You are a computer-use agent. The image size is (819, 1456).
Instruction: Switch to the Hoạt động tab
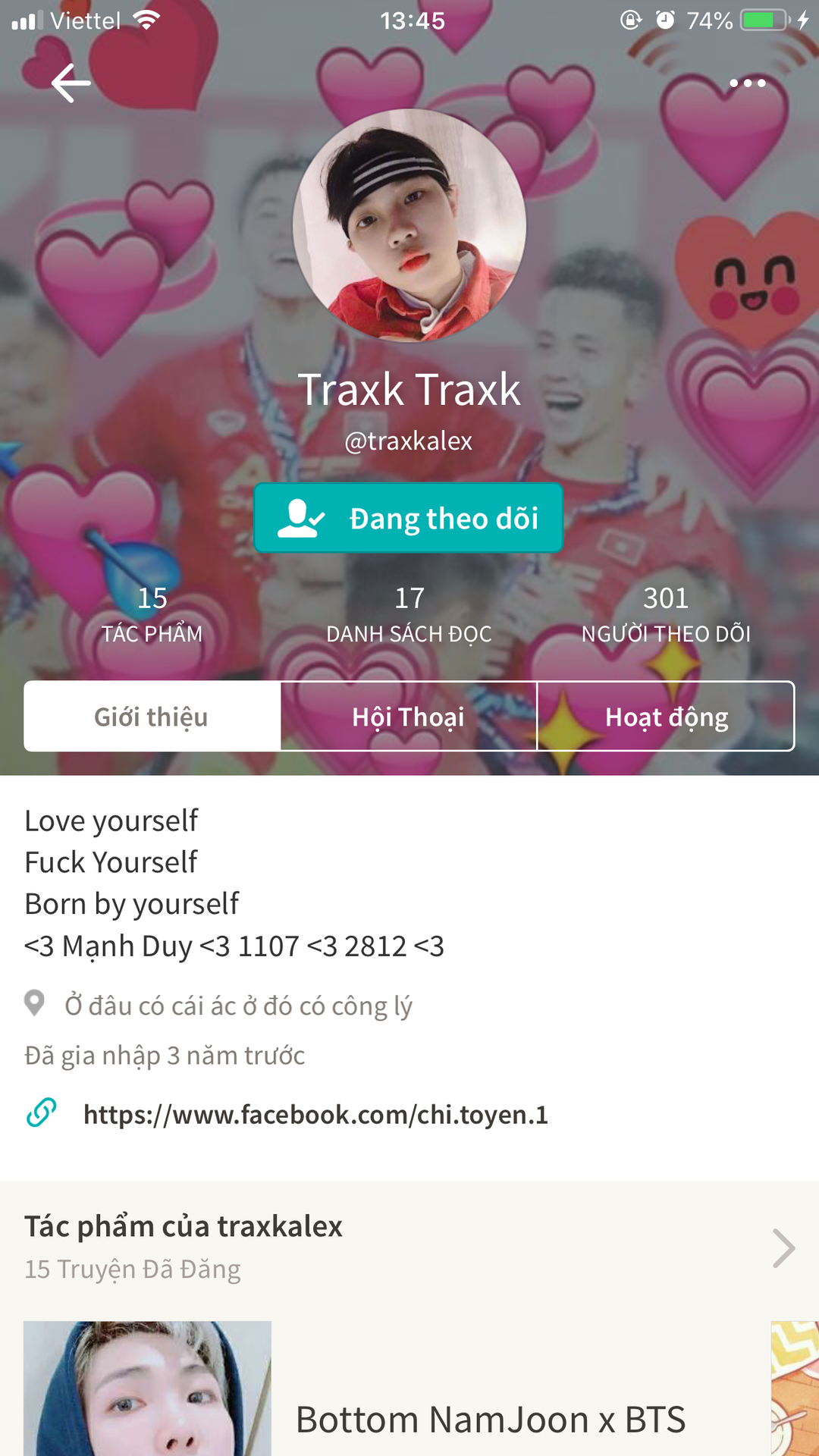coord(666,717)
